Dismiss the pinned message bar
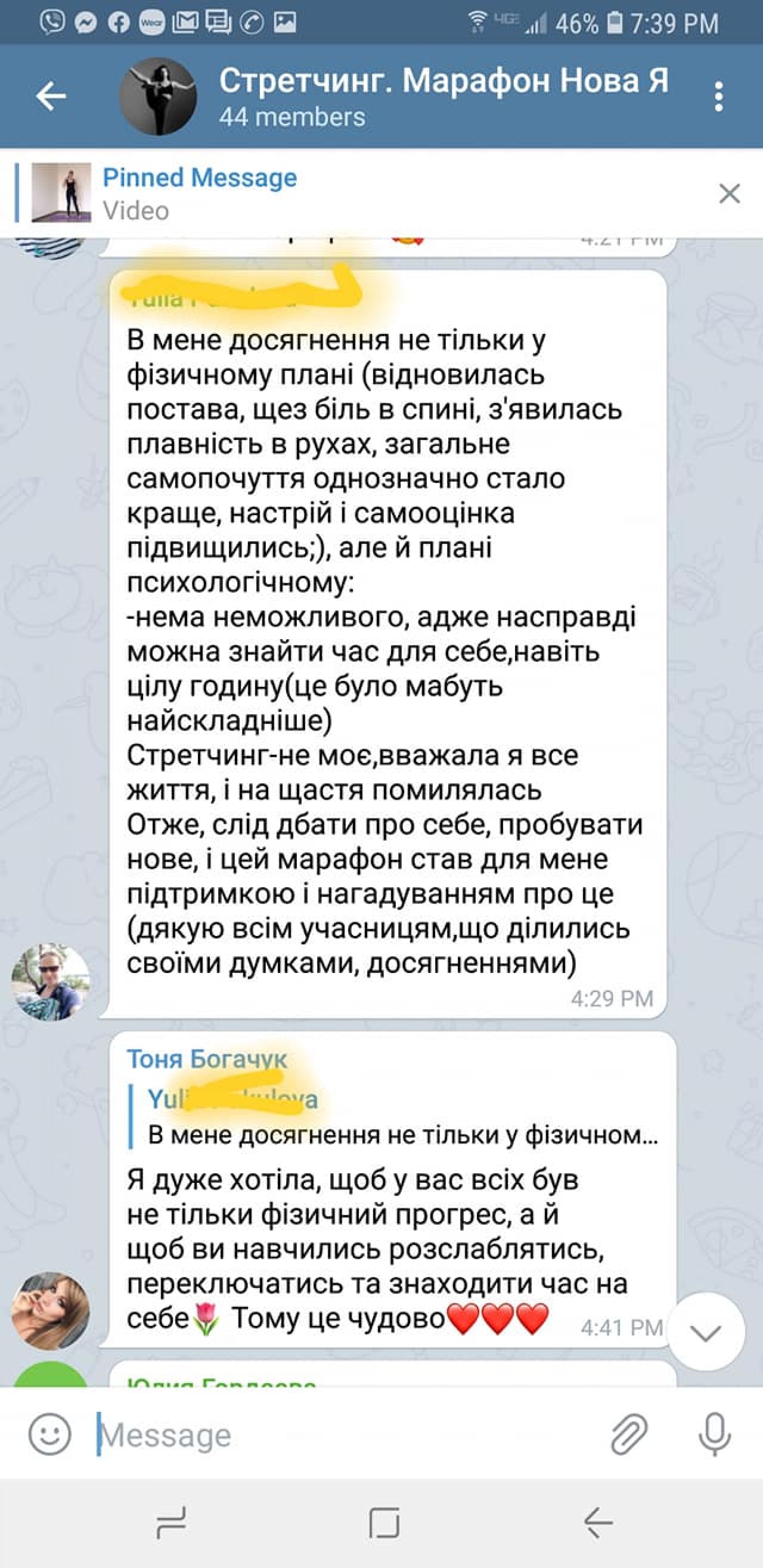The image size is (763, 1568). [729, 194]
